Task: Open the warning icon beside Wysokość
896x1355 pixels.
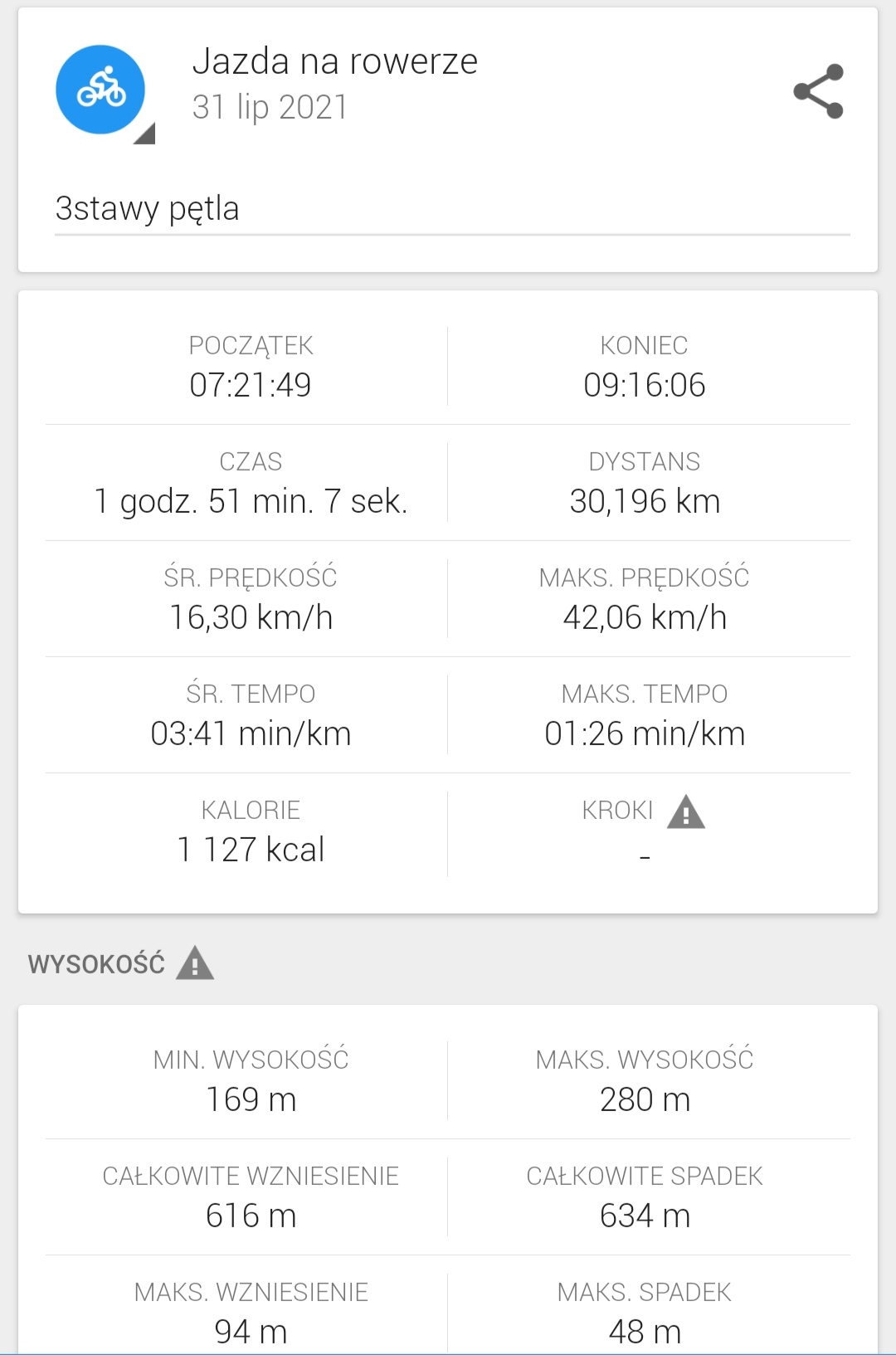Action: point(195,963)
